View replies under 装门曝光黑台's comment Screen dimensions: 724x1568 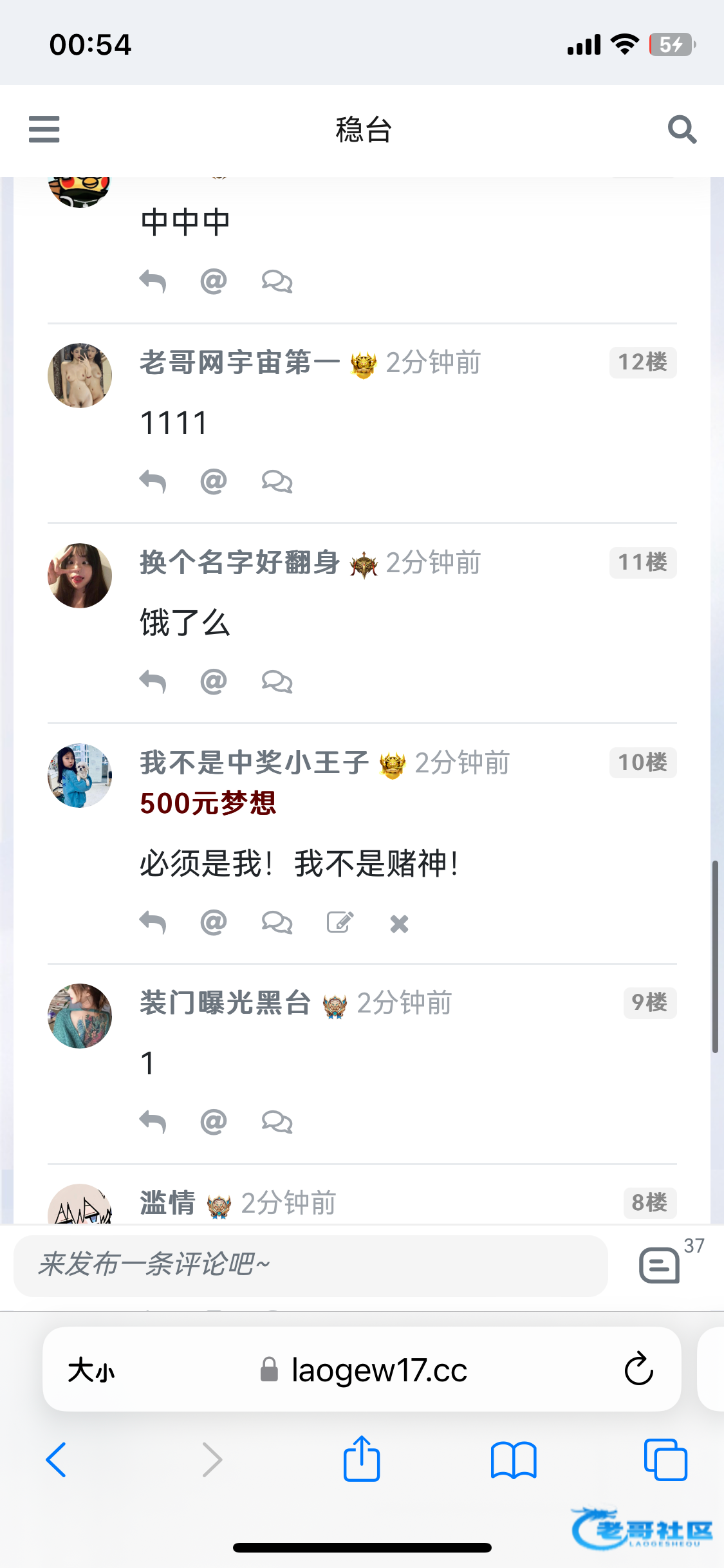click(x=277, y=1122)
